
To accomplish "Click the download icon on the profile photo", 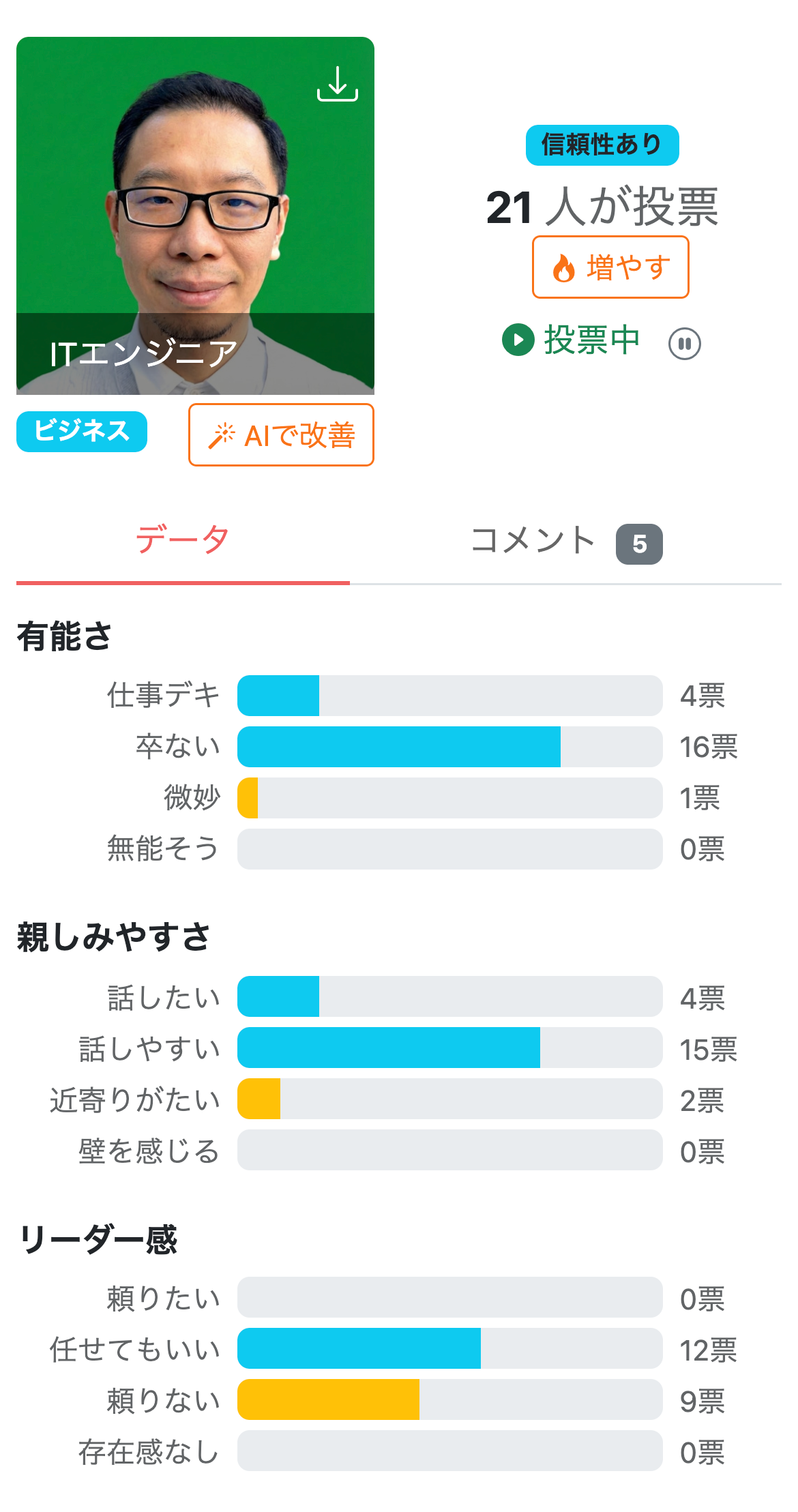I will (x=339, y=83).
